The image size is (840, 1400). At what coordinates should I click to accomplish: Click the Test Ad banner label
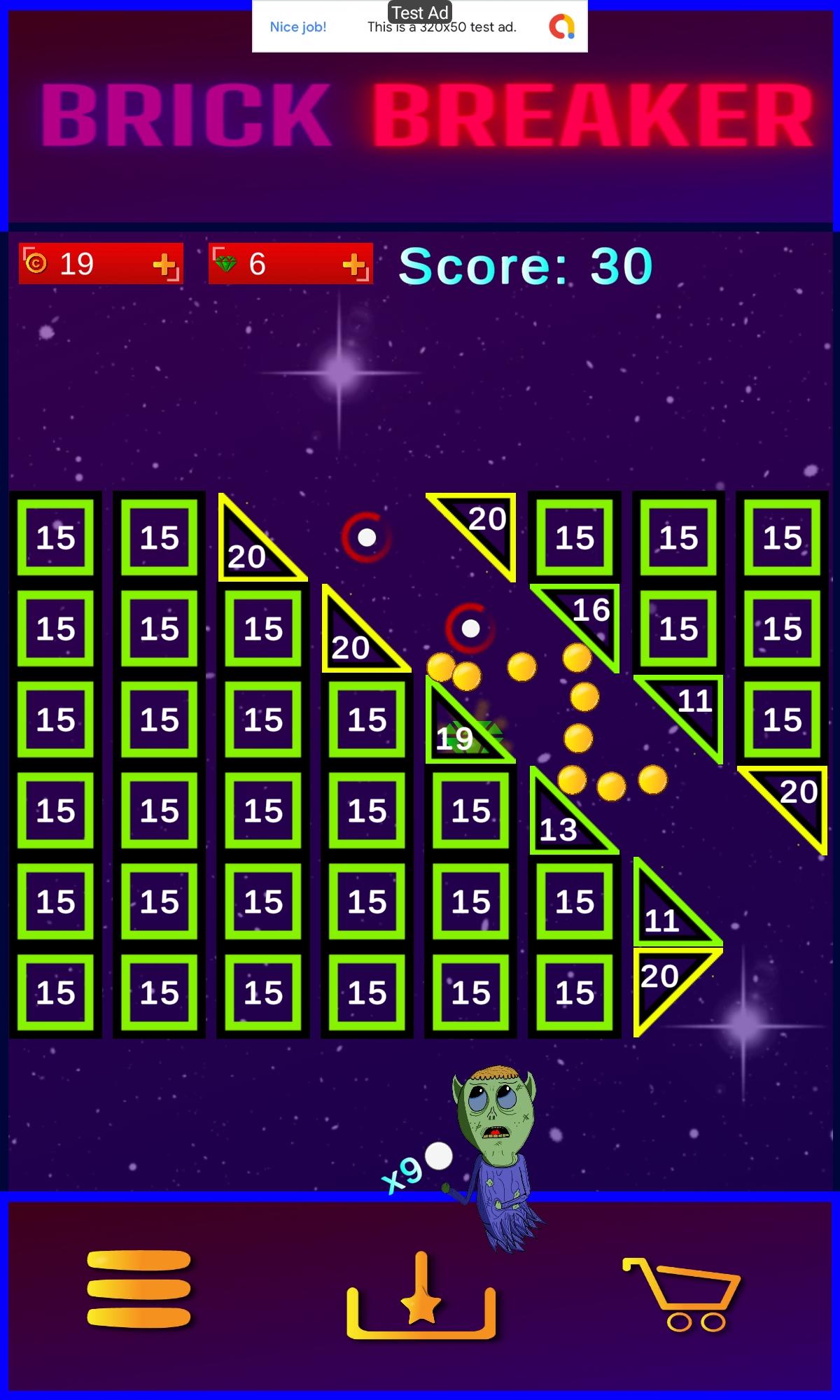[420, 12]
